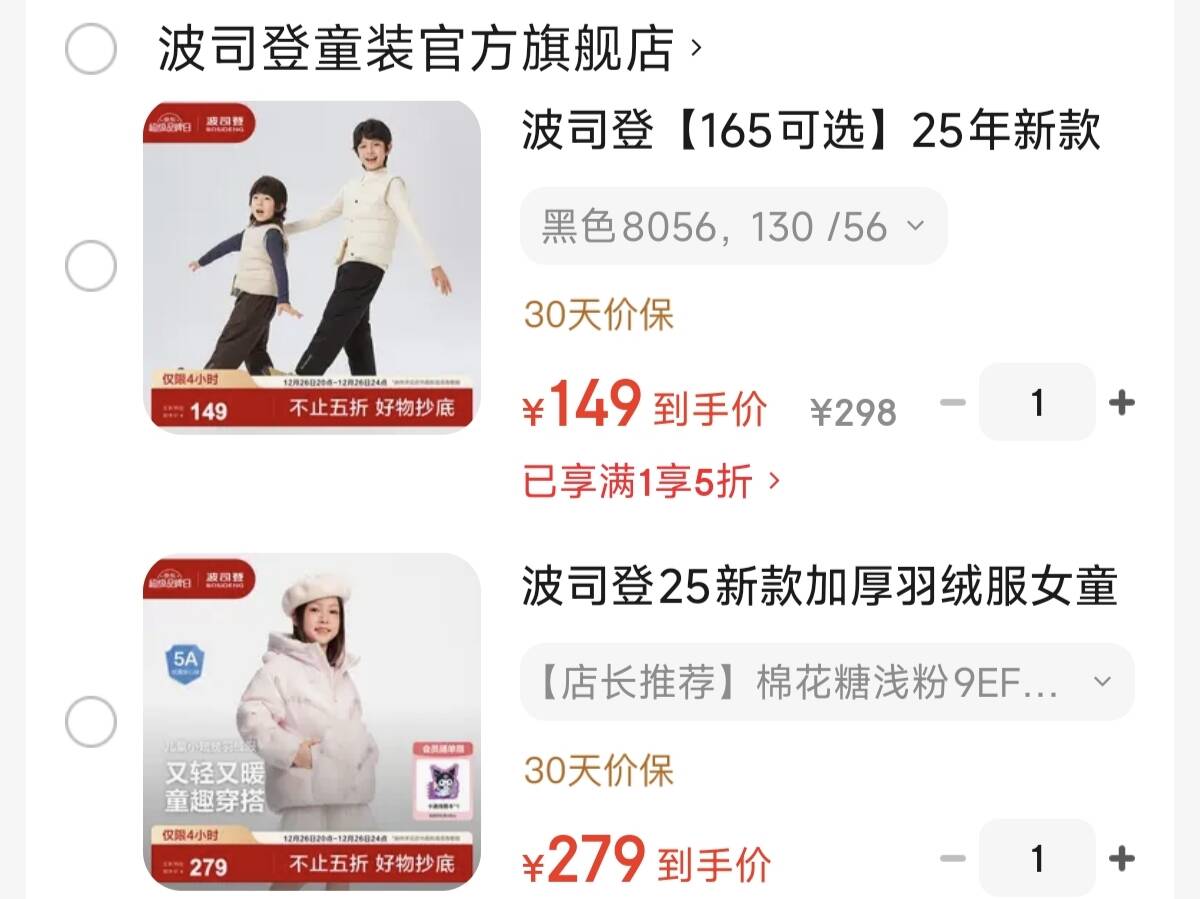The height and width of the screenshot is (899, 1200).
Task: Decrease quantity of the 149 yuan item
Action: point(953,403)
